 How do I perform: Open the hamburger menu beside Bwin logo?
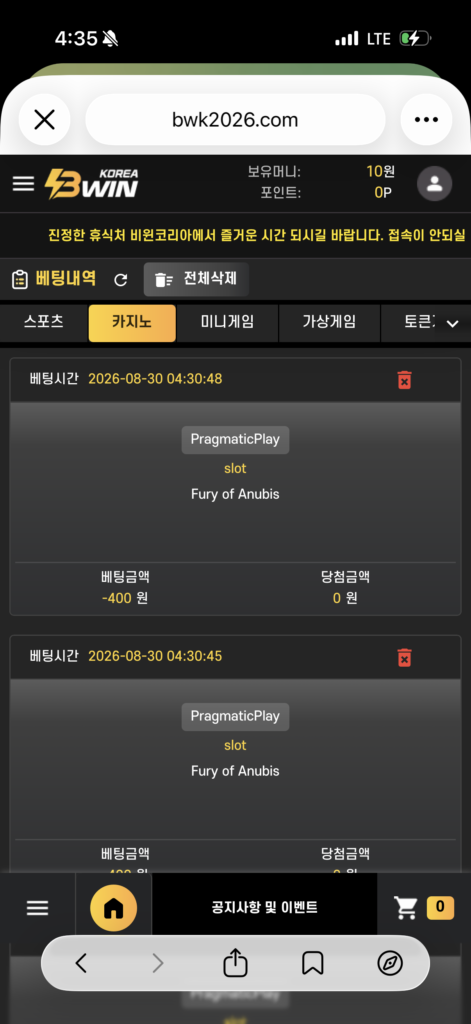(x=24, y=184)
